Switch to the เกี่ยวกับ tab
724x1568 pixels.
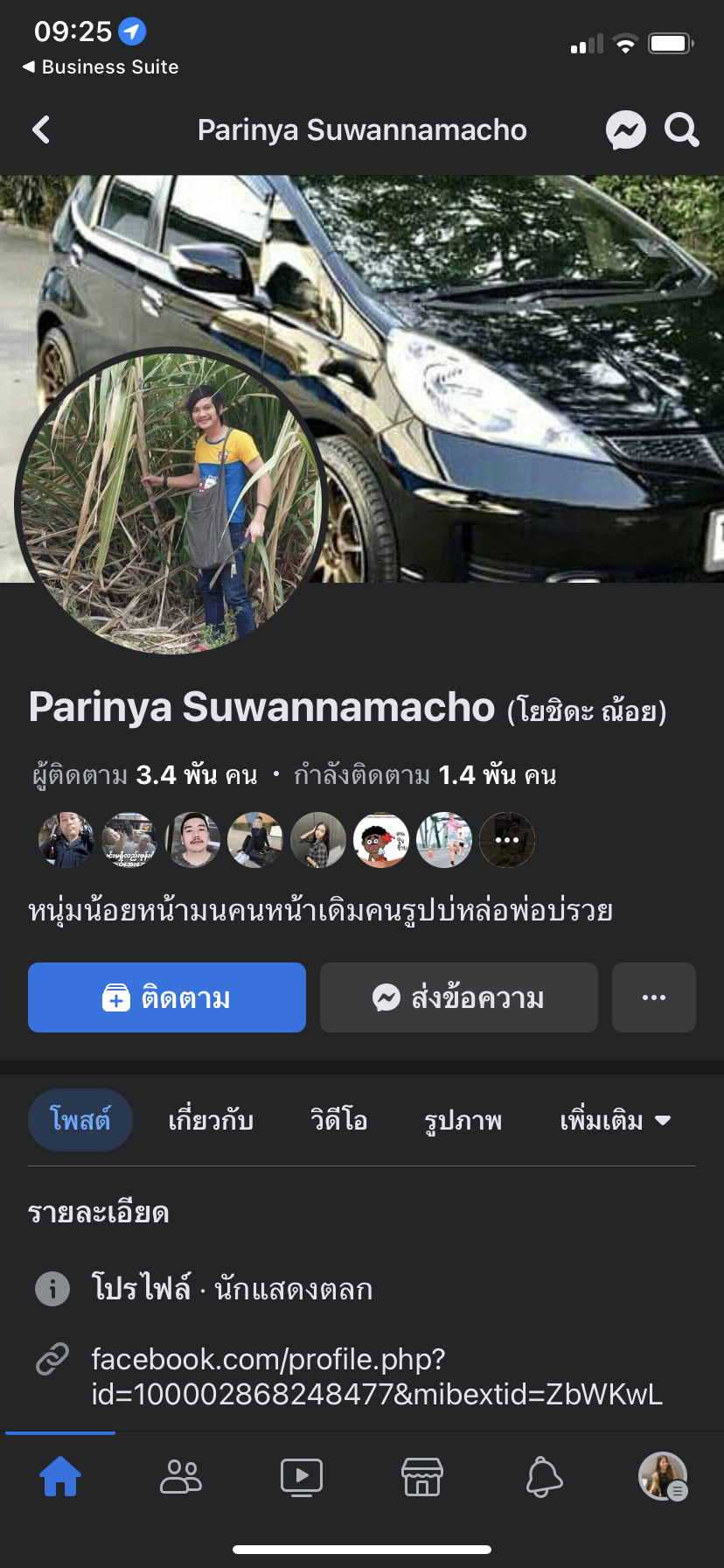[x=211, y=1121]
